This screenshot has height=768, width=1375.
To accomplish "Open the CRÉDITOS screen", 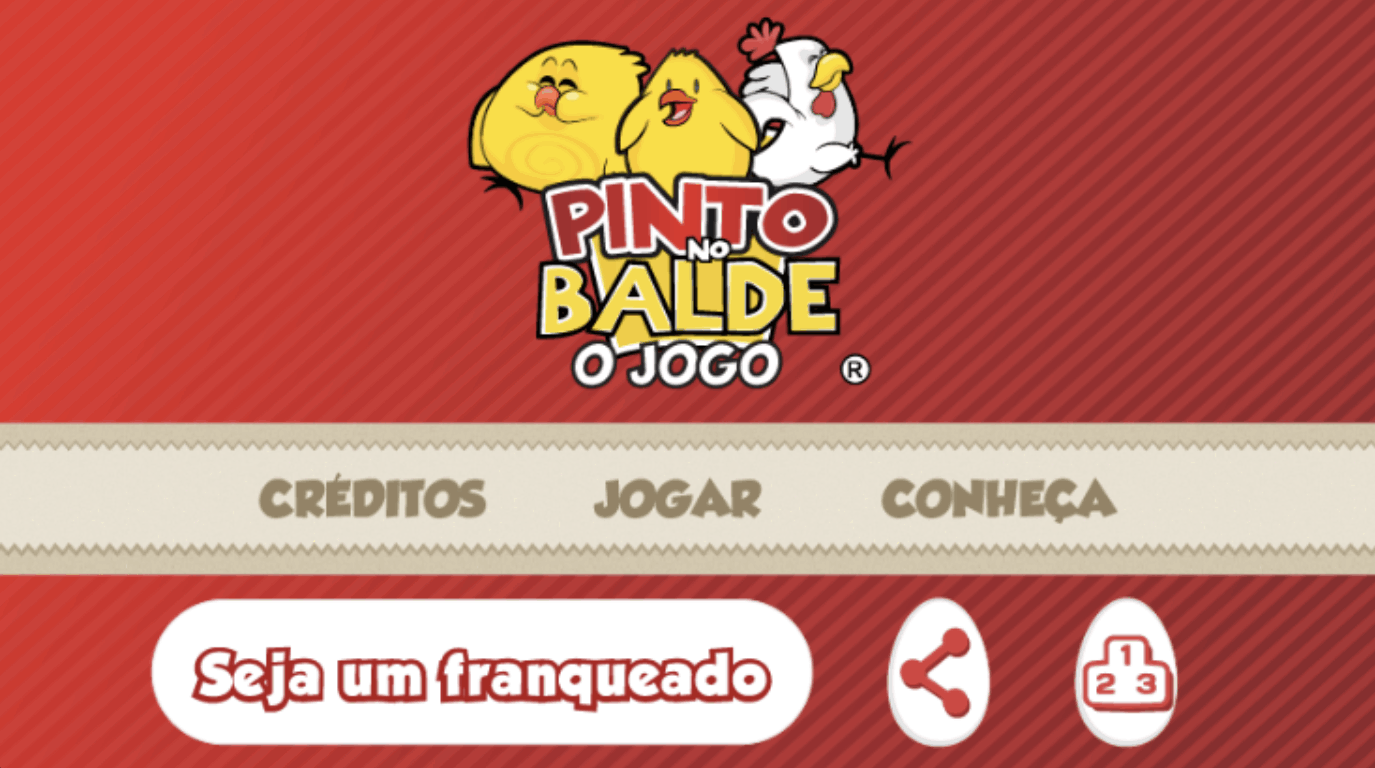I will coord(372,499).
